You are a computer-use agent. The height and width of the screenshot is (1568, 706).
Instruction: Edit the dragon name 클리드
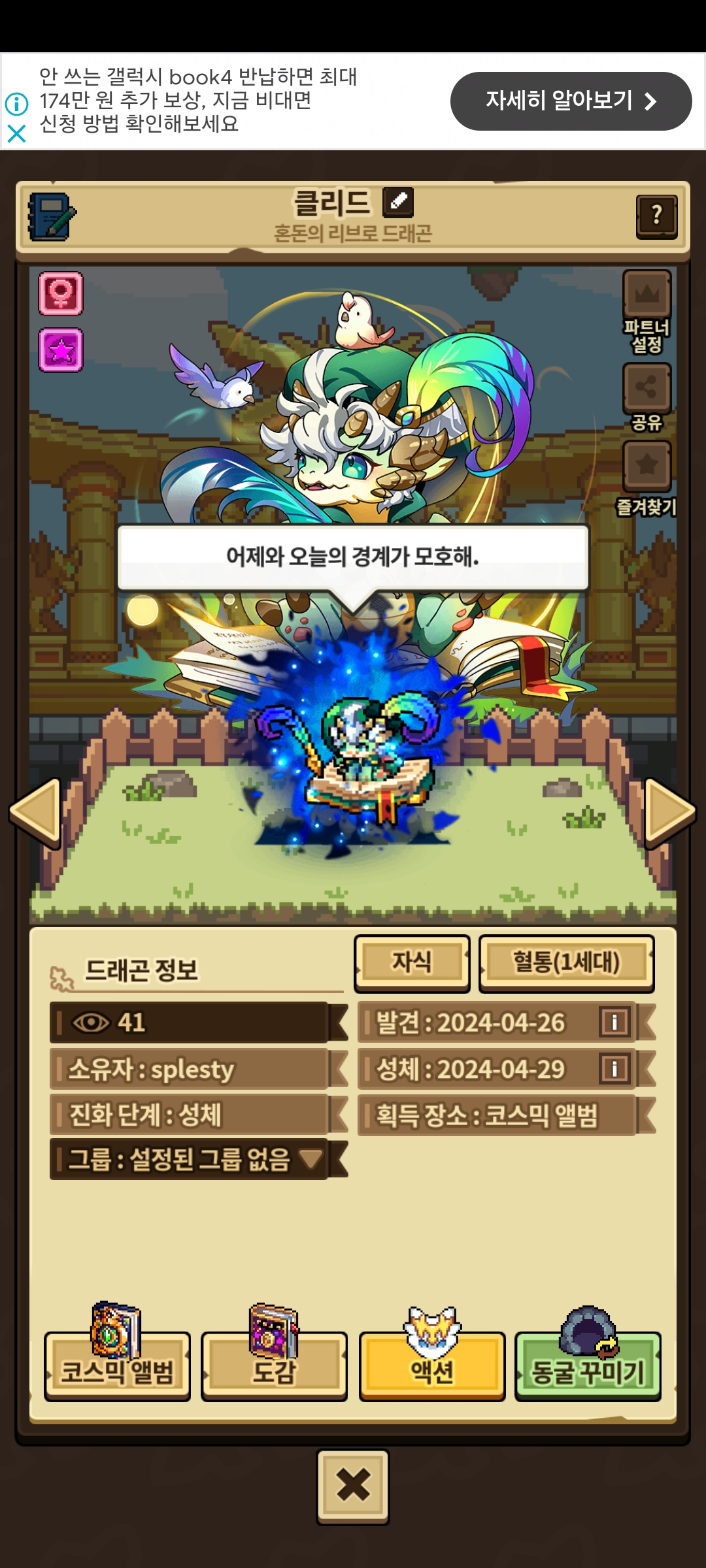coord(397,202)
